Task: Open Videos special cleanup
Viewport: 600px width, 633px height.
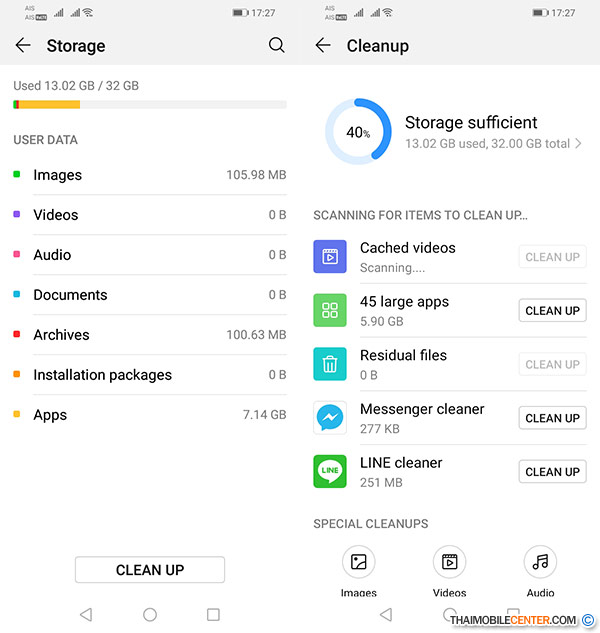Action: tap(449, 563)
